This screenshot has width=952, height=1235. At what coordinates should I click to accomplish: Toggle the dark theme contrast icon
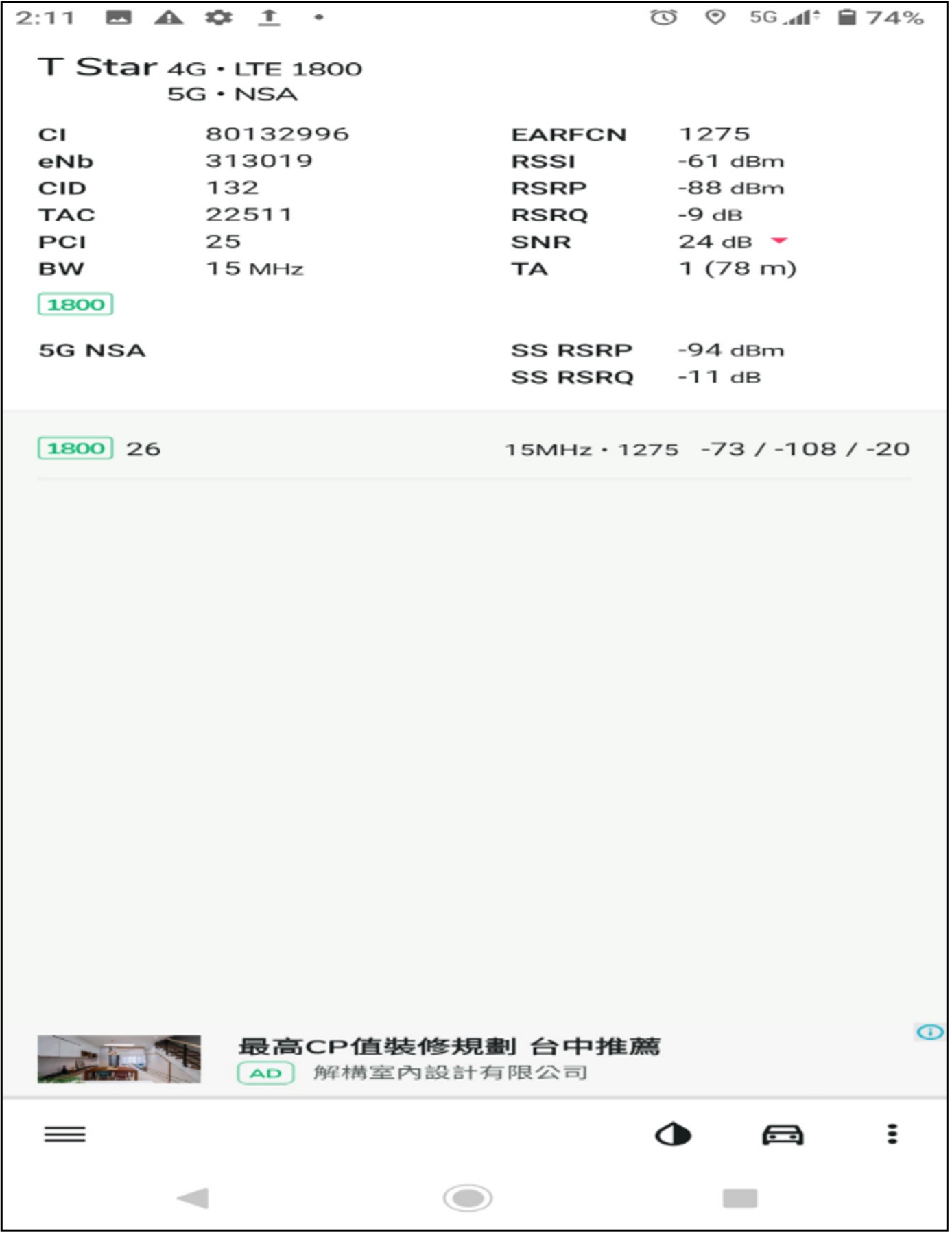coord(673,1135)
